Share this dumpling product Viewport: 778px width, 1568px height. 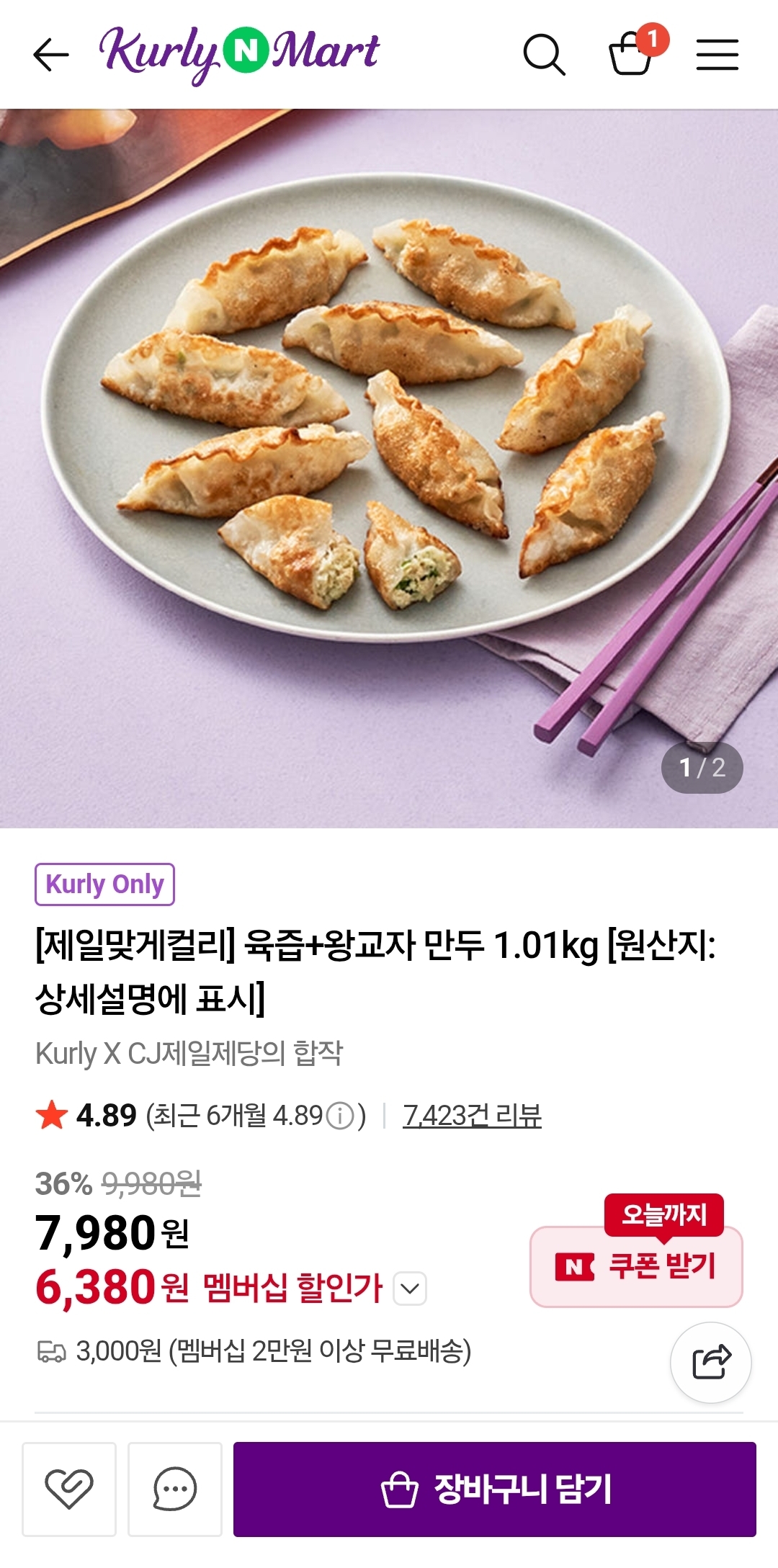(711, 1362)
